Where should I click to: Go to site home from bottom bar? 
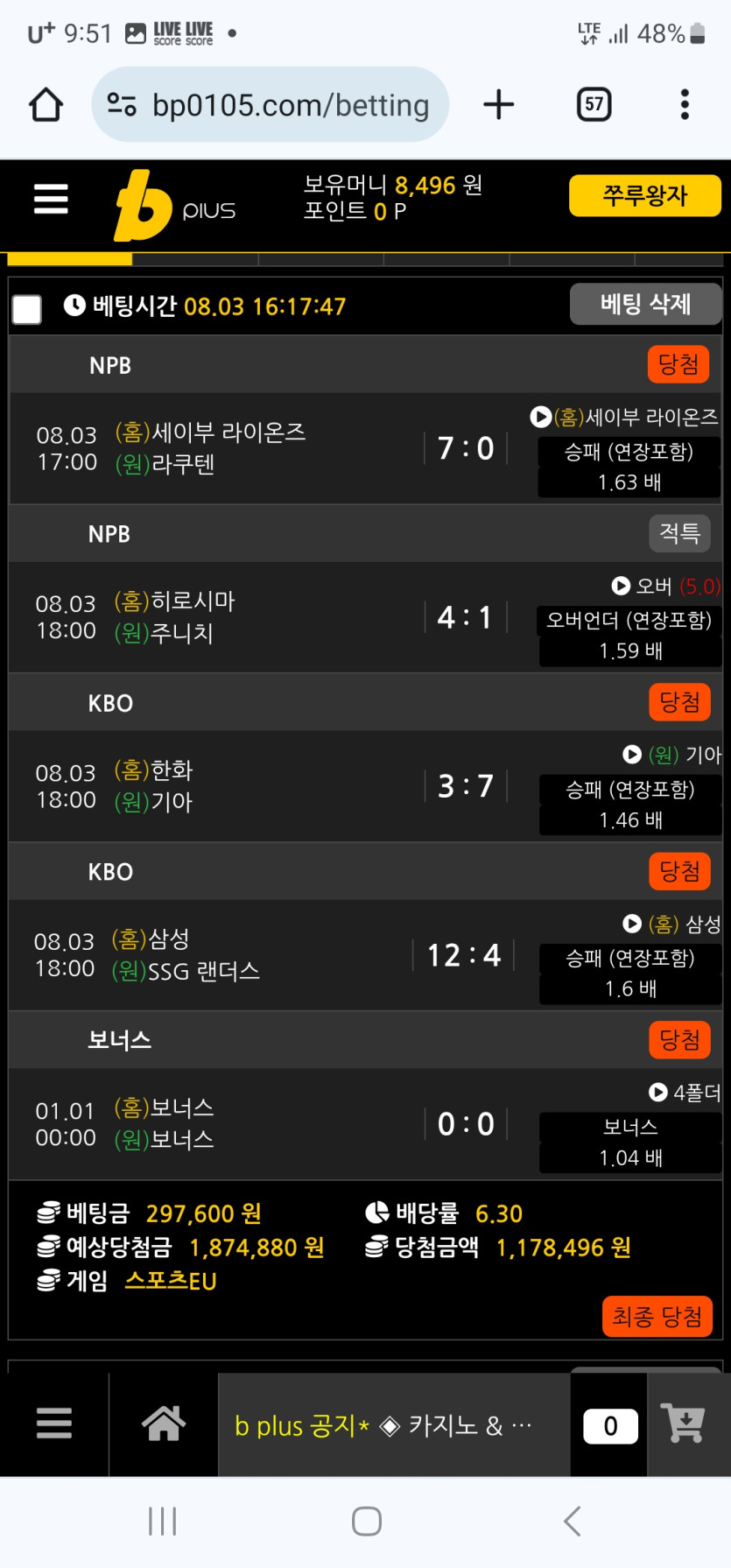[x=164, y=1424]
